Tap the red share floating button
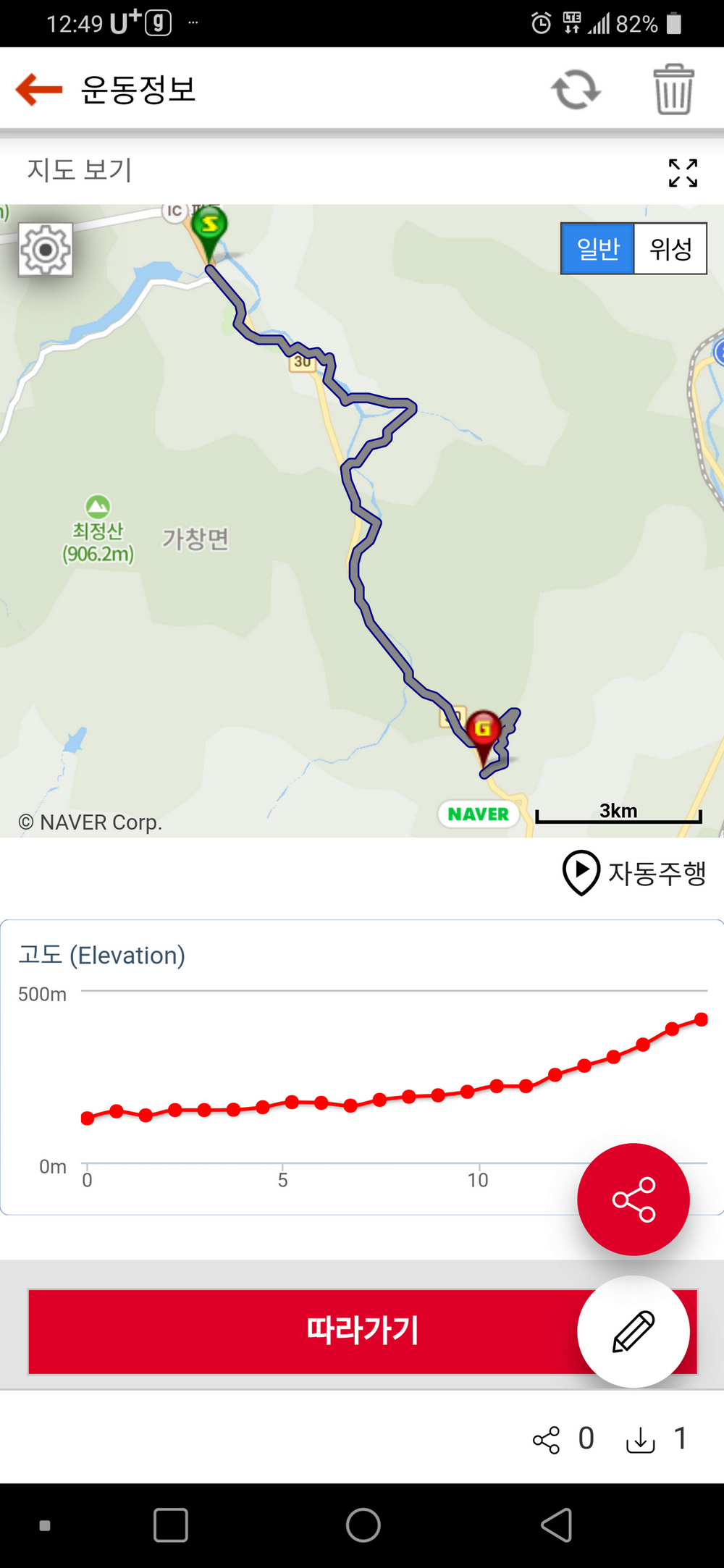 tap(633, 1200)
